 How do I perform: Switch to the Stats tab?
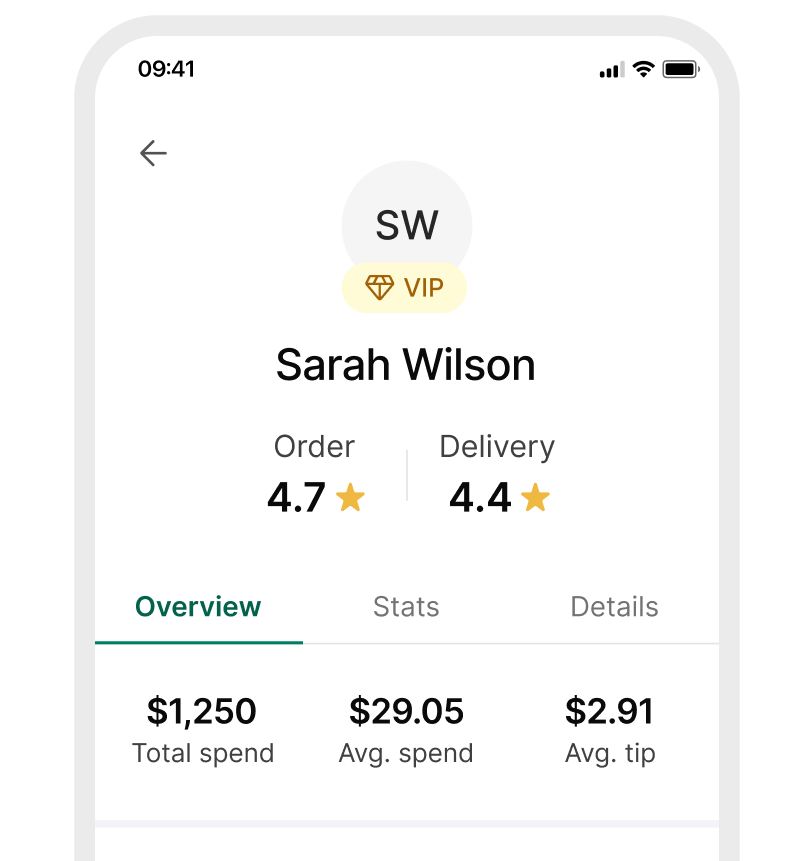[x=406, y=606]
